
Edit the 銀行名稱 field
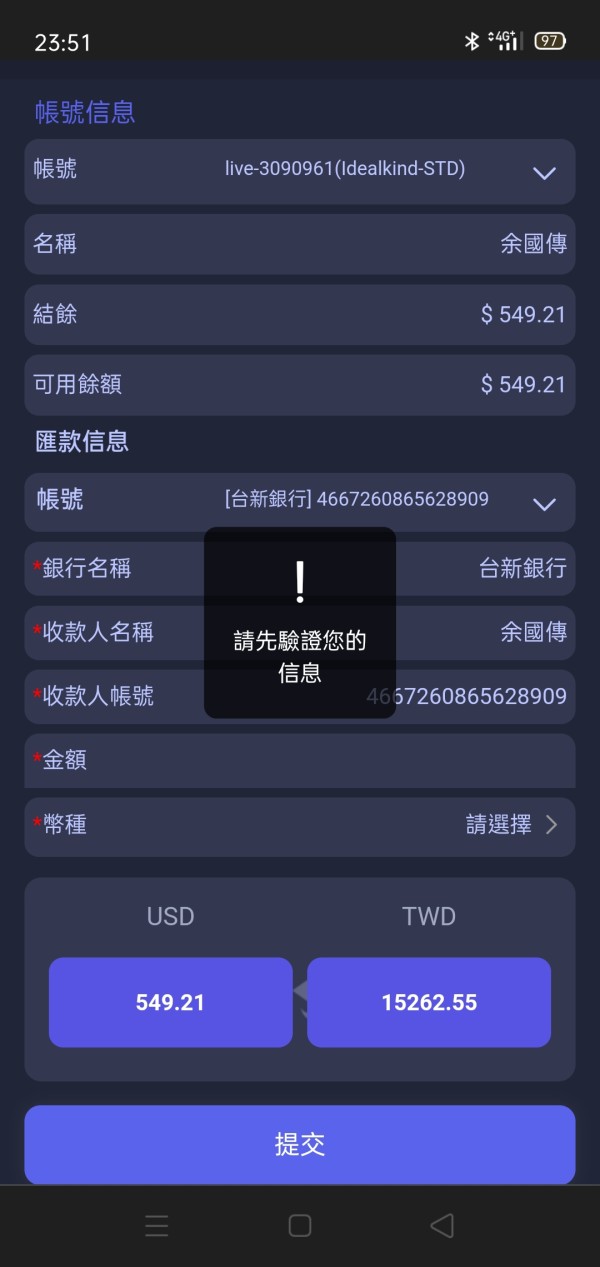[300, 569]
